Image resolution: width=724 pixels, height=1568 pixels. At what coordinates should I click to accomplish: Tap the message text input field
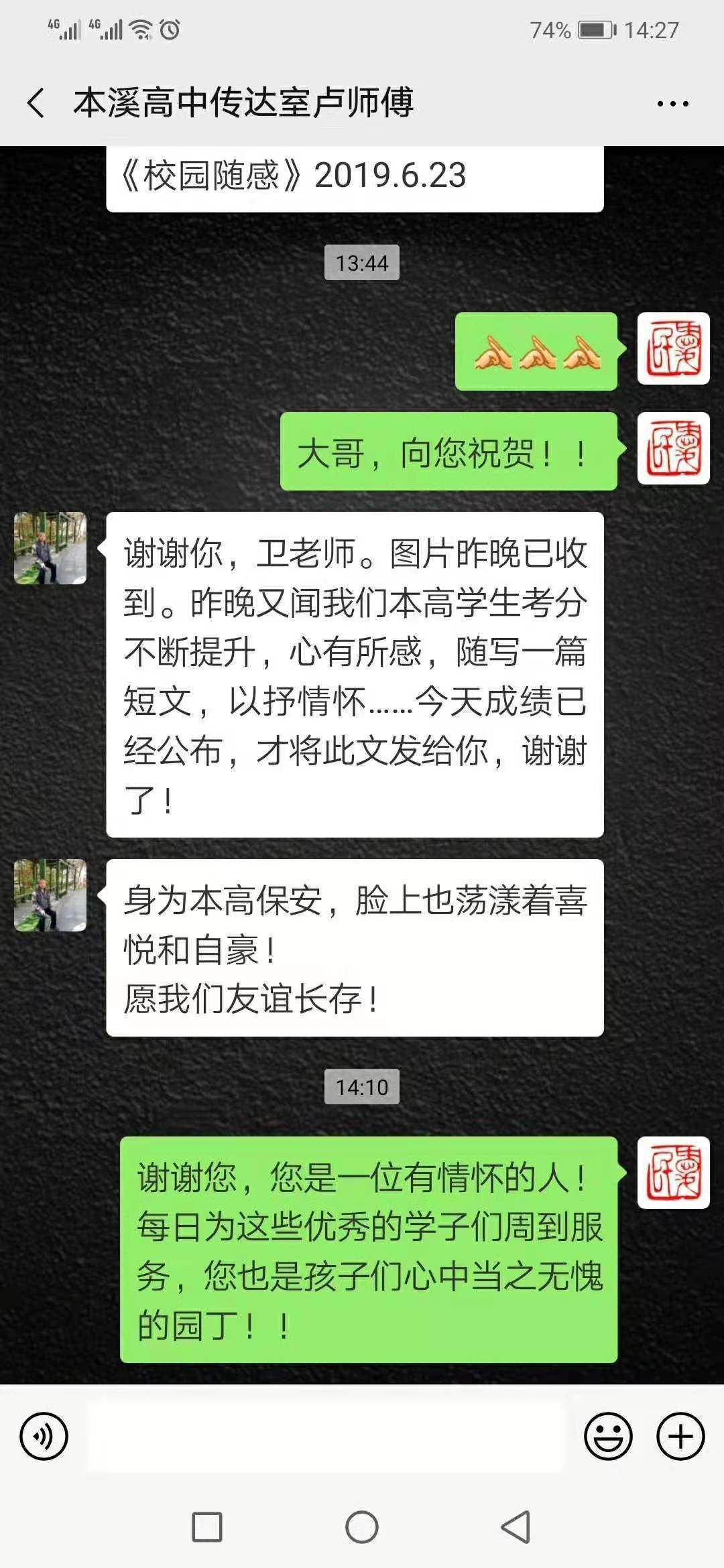pyautogui.click(x=325, y=1437)
